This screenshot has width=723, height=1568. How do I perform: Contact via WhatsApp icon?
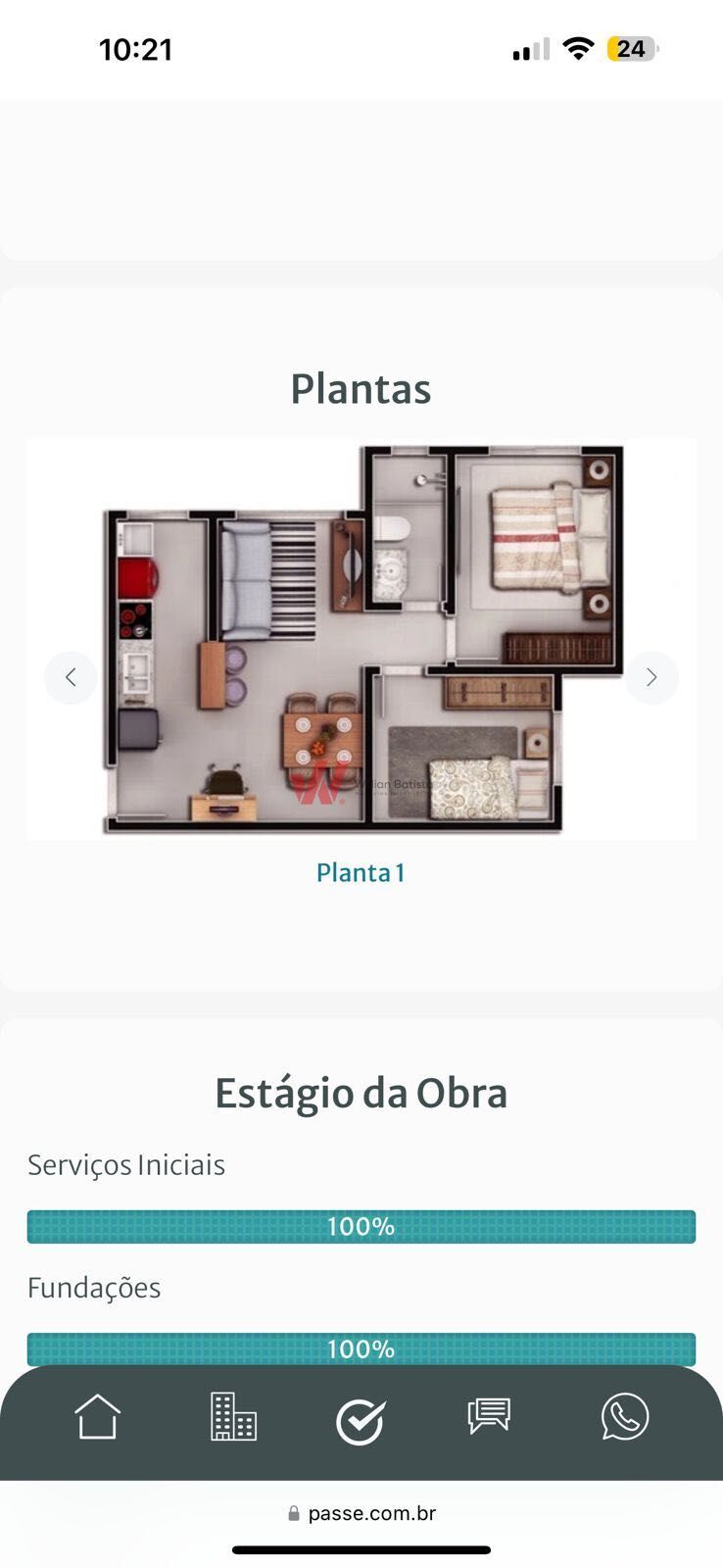click(624, 1417)
